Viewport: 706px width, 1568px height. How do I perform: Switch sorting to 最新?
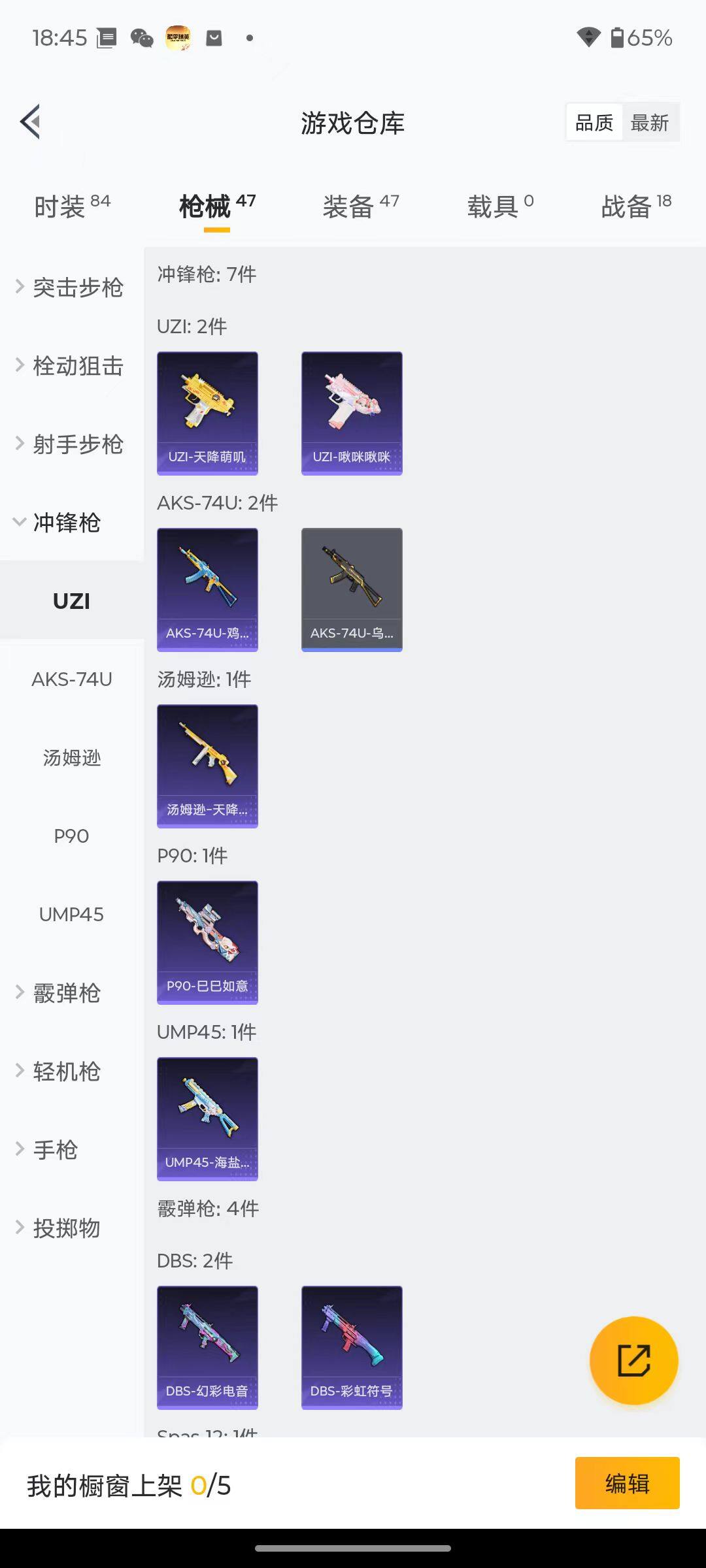[650, 122]
